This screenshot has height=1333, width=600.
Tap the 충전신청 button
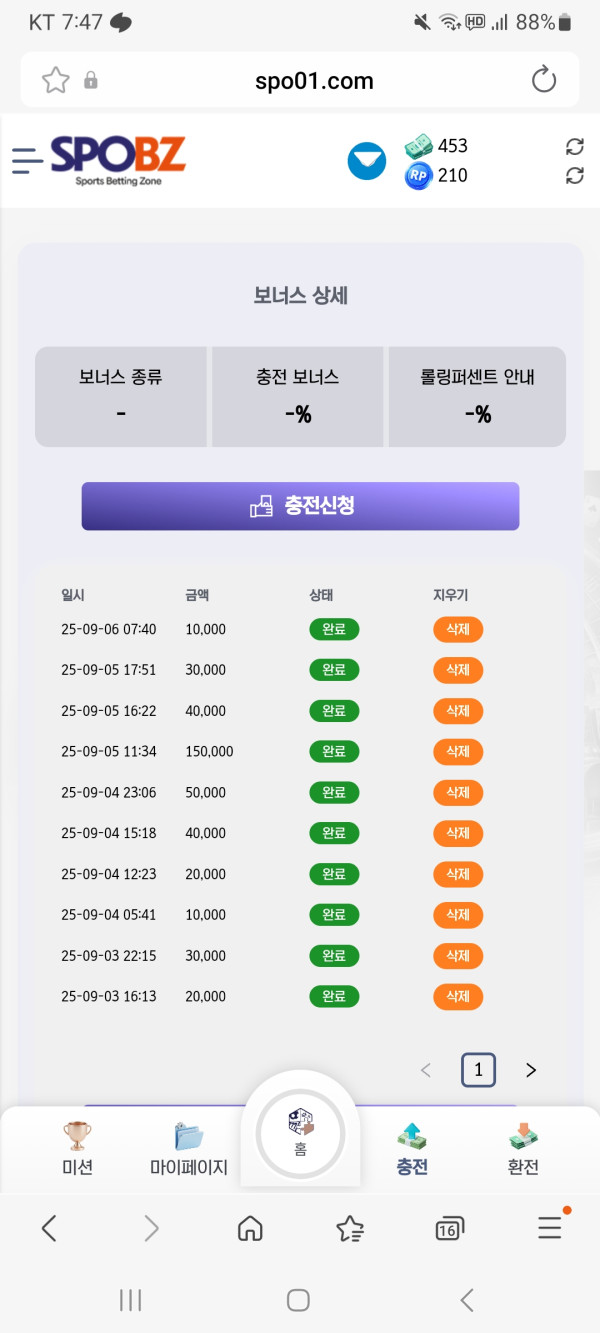coord(300,506)
